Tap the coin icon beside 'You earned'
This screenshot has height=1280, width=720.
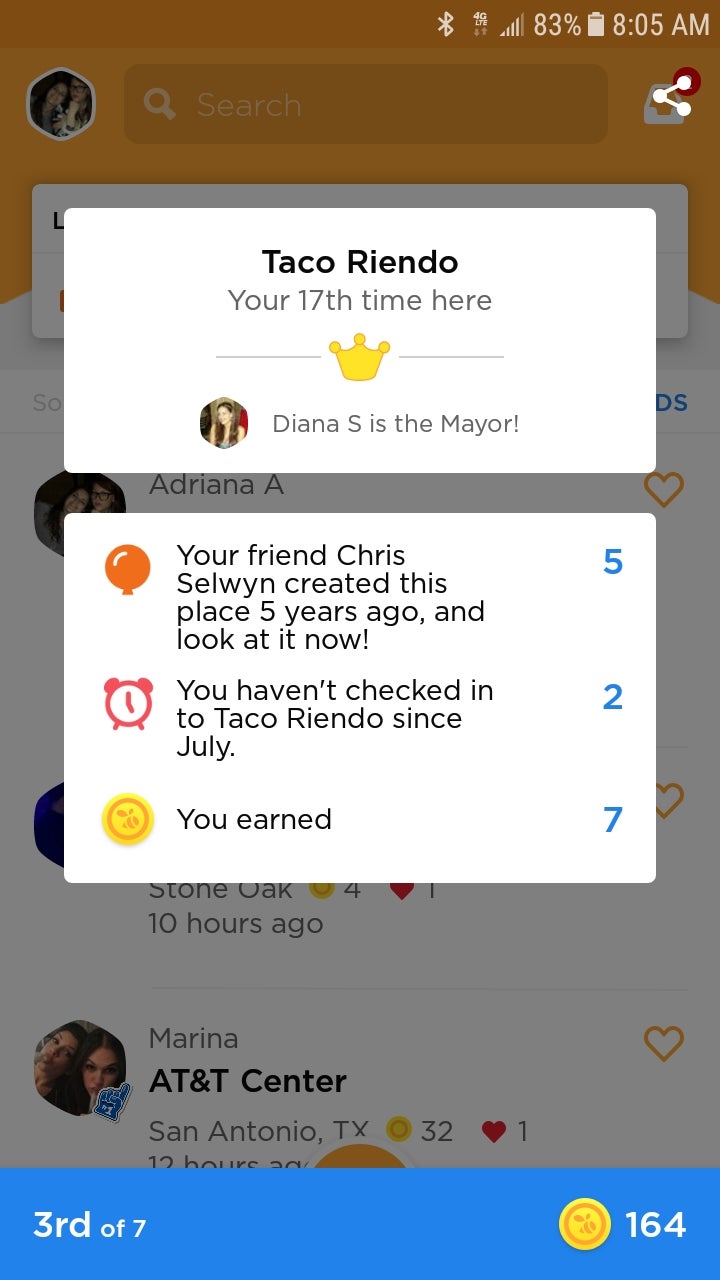(127, 820)
